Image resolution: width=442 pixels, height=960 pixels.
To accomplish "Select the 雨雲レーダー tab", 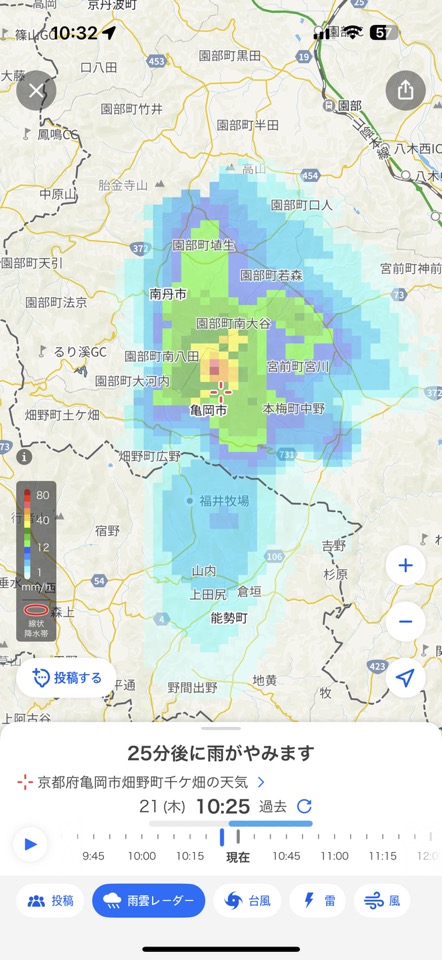I will [149, 901].
